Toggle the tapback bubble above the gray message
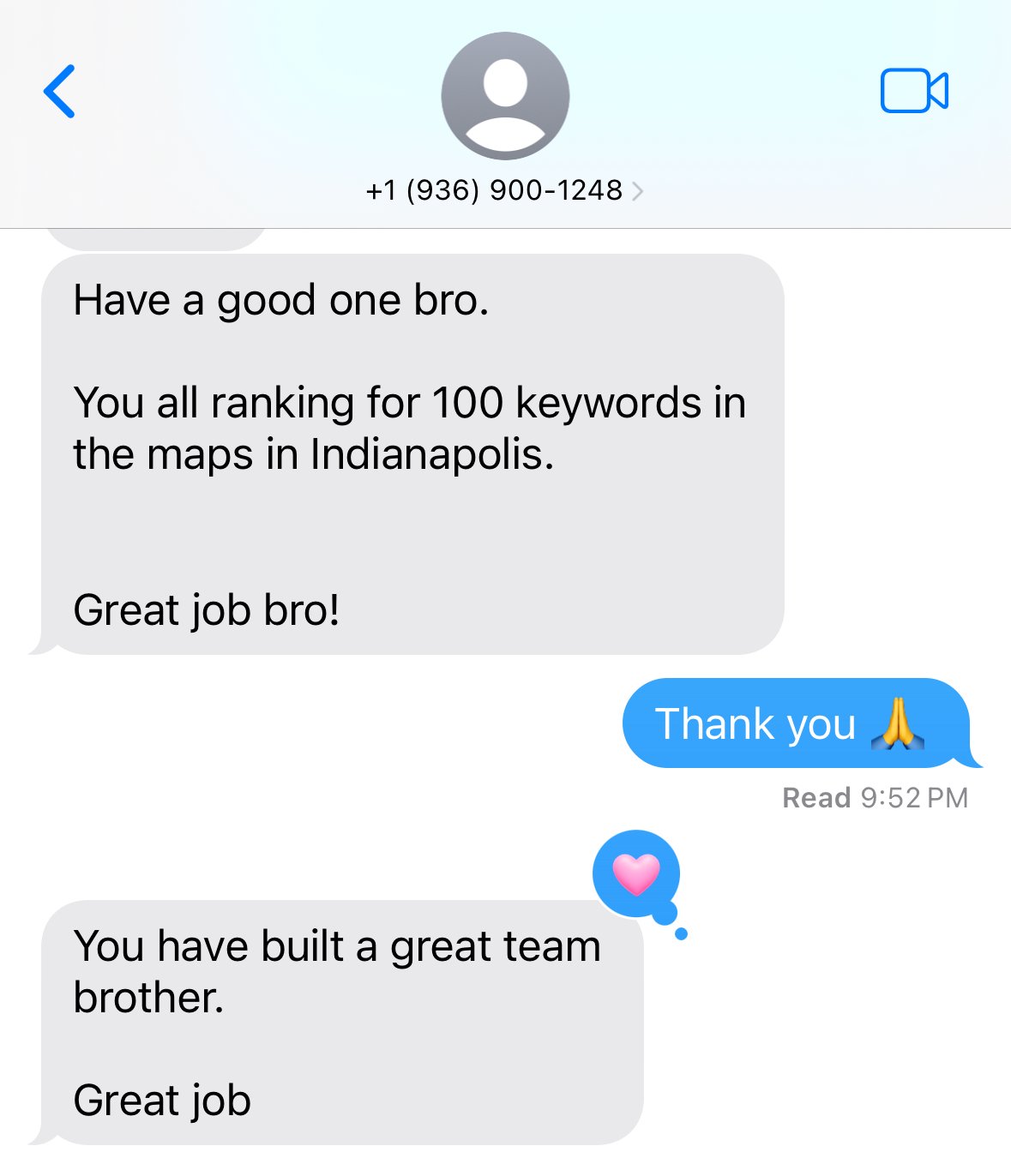 [x=635, y=873]
